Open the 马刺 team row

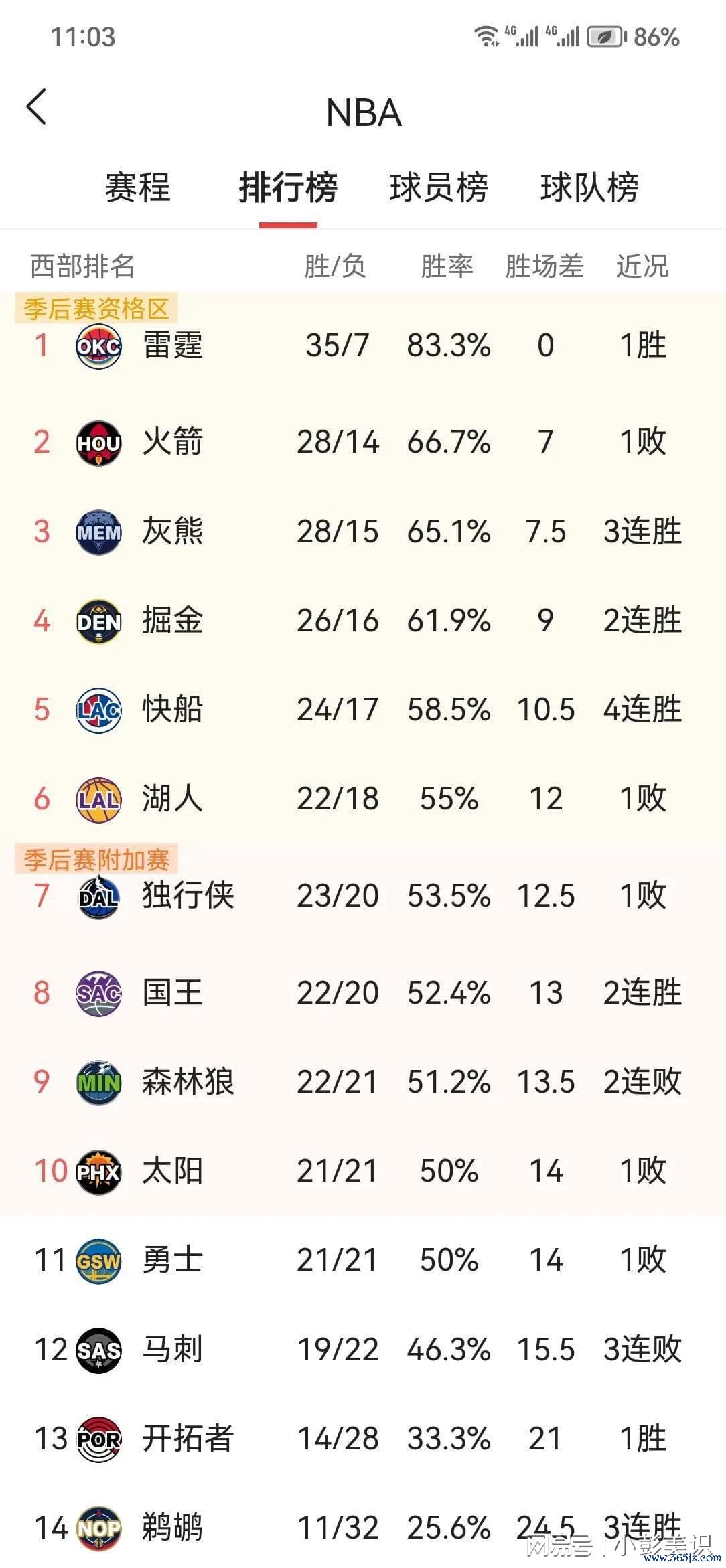pos(363,1349)
